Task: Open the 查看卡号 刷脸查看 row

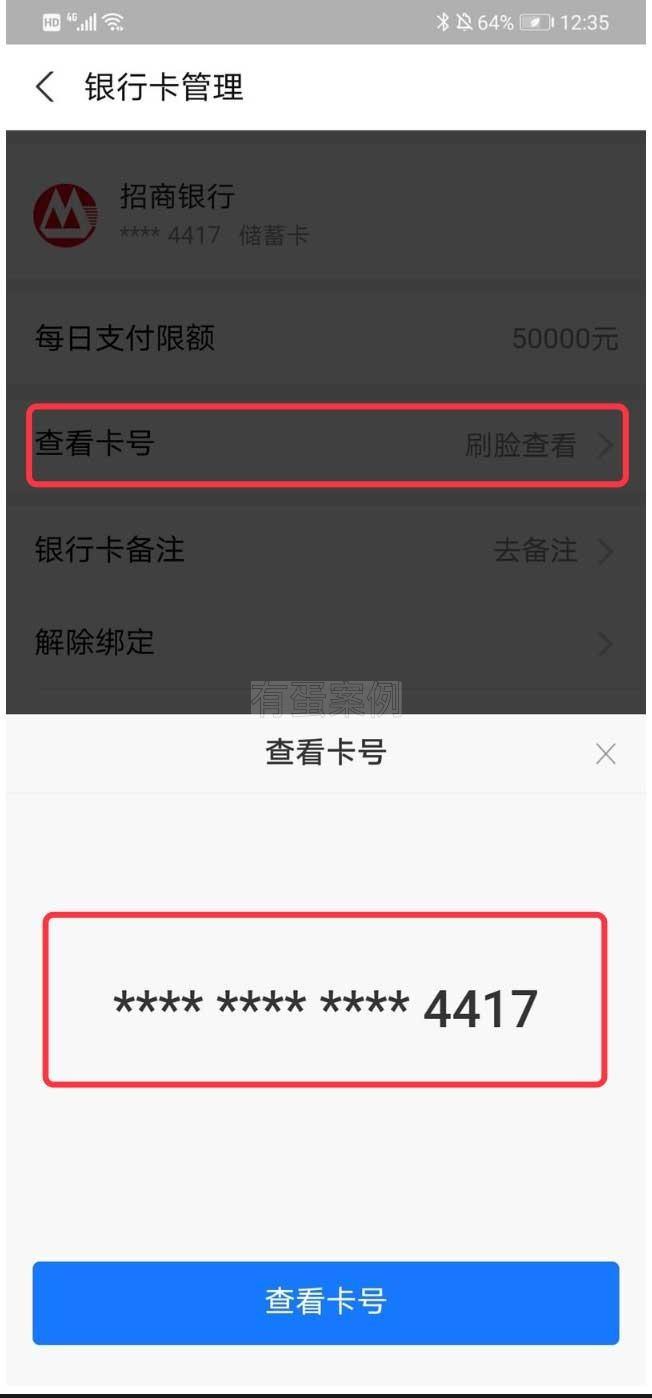Action: click(327, 444)
